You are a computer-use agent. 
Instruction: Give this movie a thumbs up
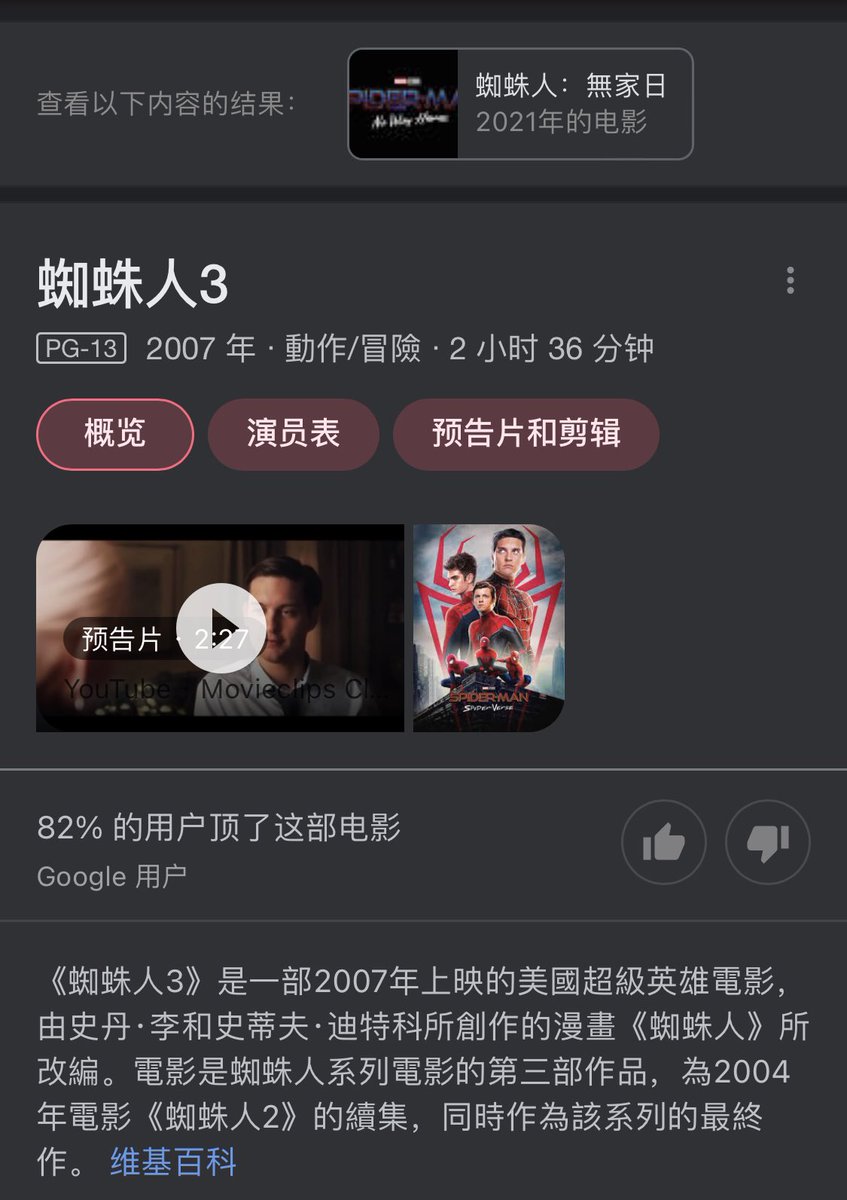(x=664, y=843)
